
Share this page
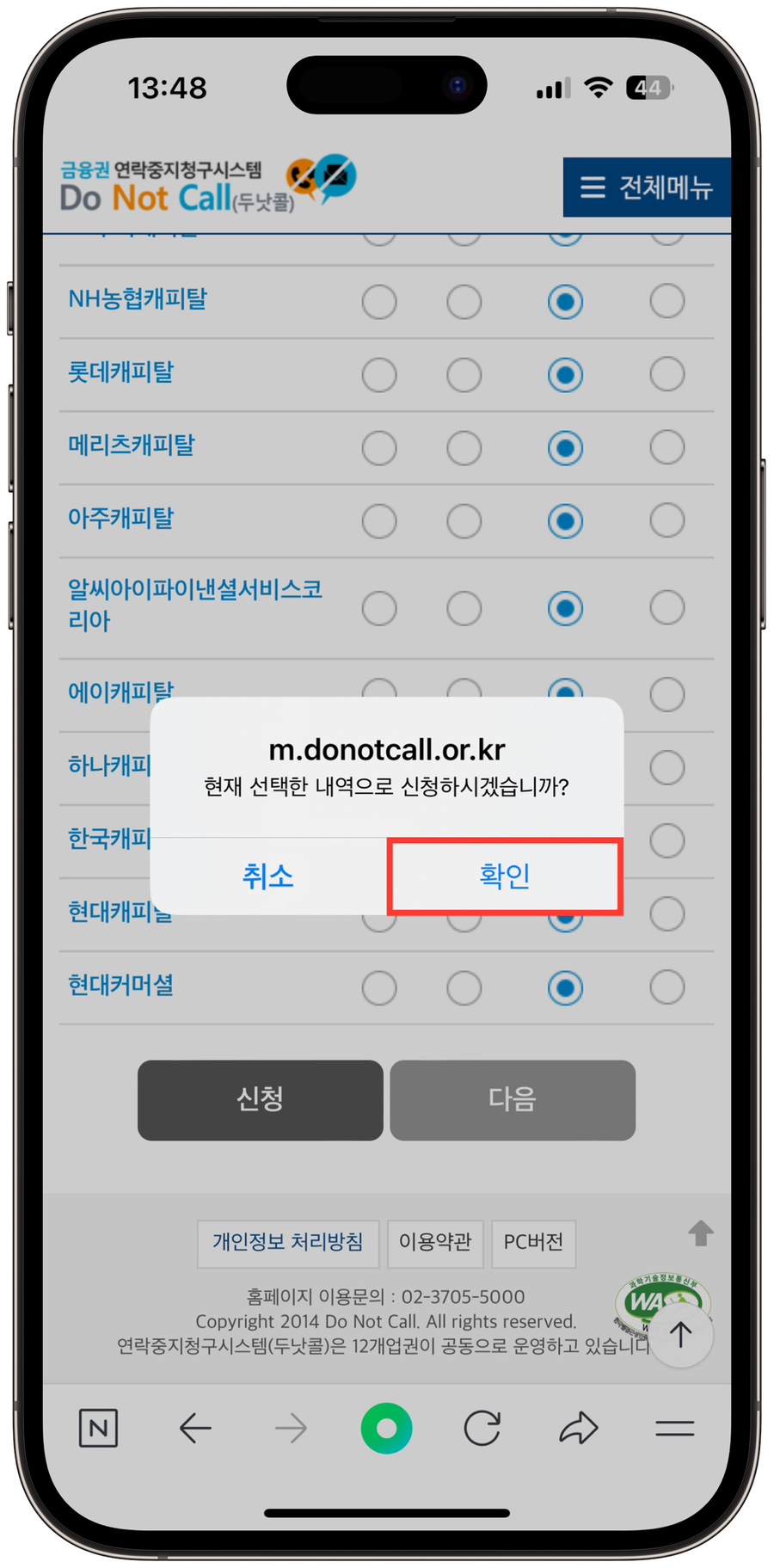578,1429
